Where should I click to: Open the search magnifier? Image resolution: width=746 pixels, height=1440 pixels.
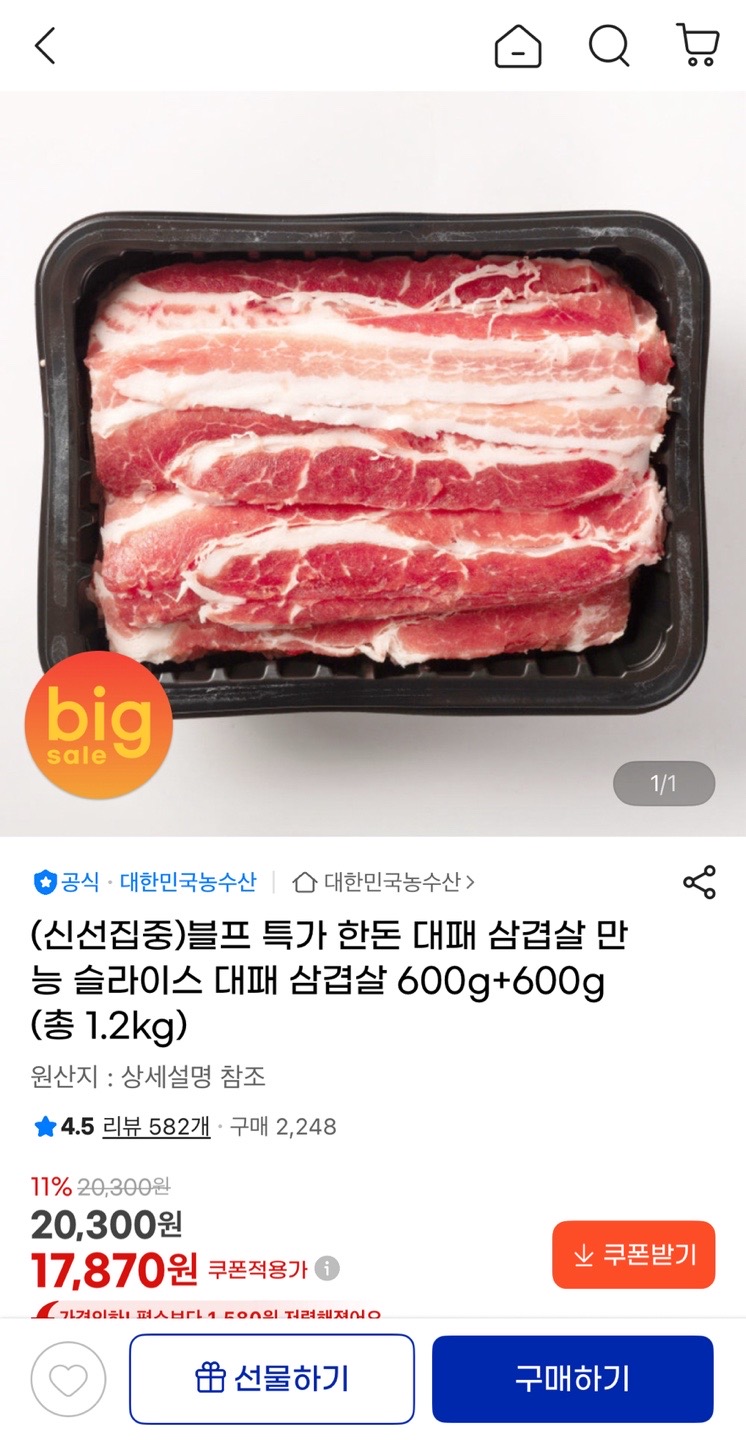tap(608, 46)
